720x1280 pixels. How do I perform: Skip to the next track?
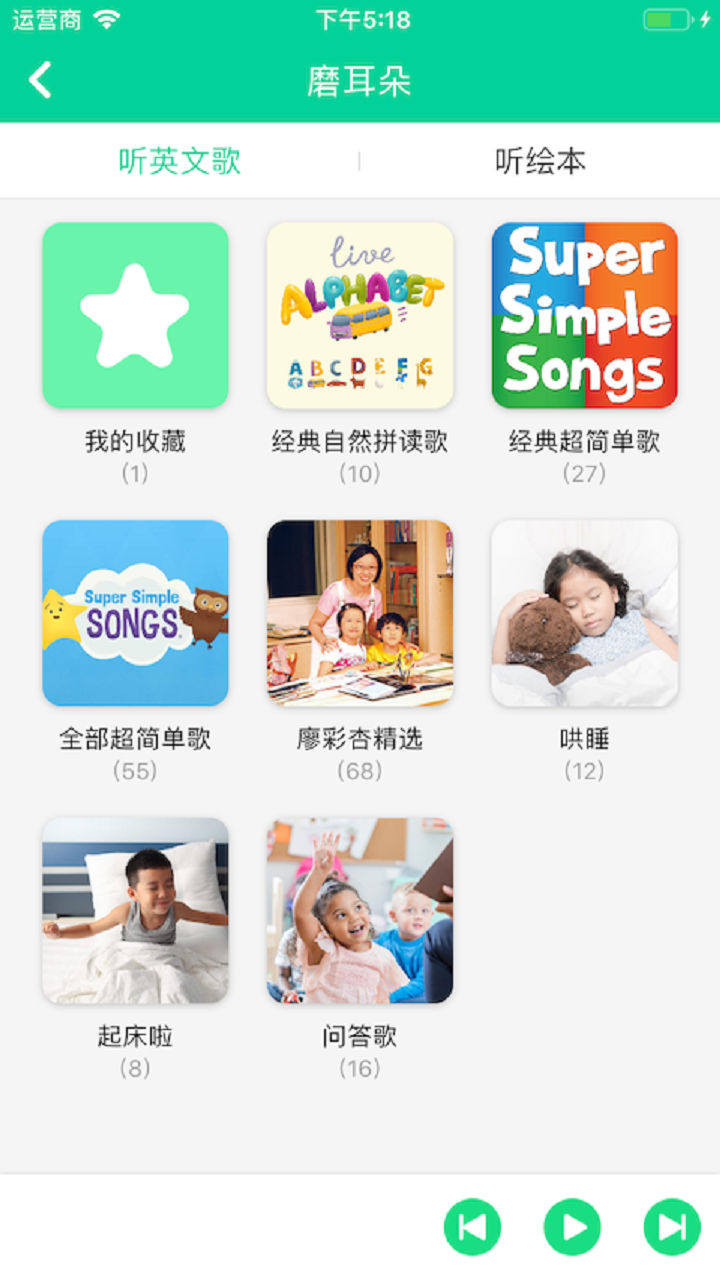point(672,1226)
